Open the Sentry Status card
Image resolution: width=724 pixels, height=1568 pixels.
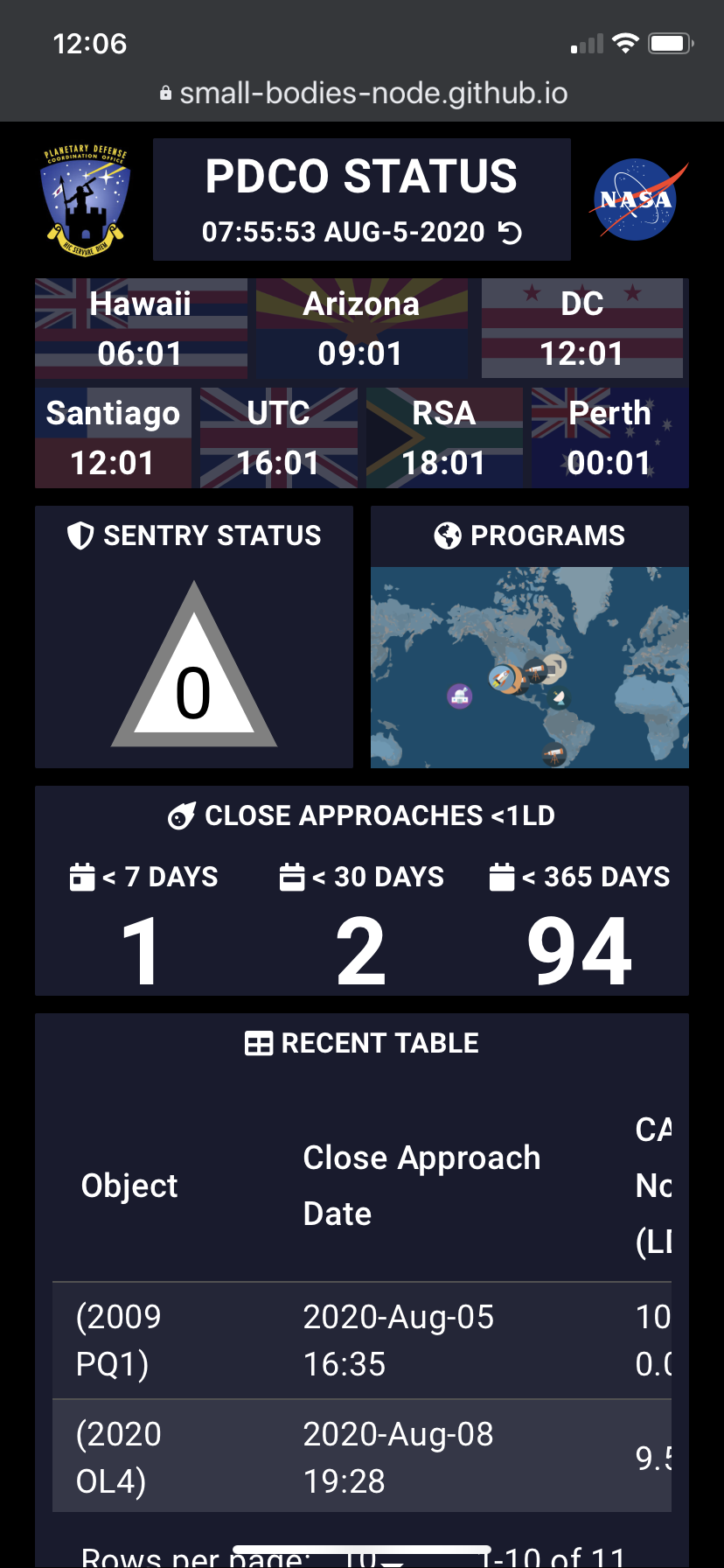(194, 637)
